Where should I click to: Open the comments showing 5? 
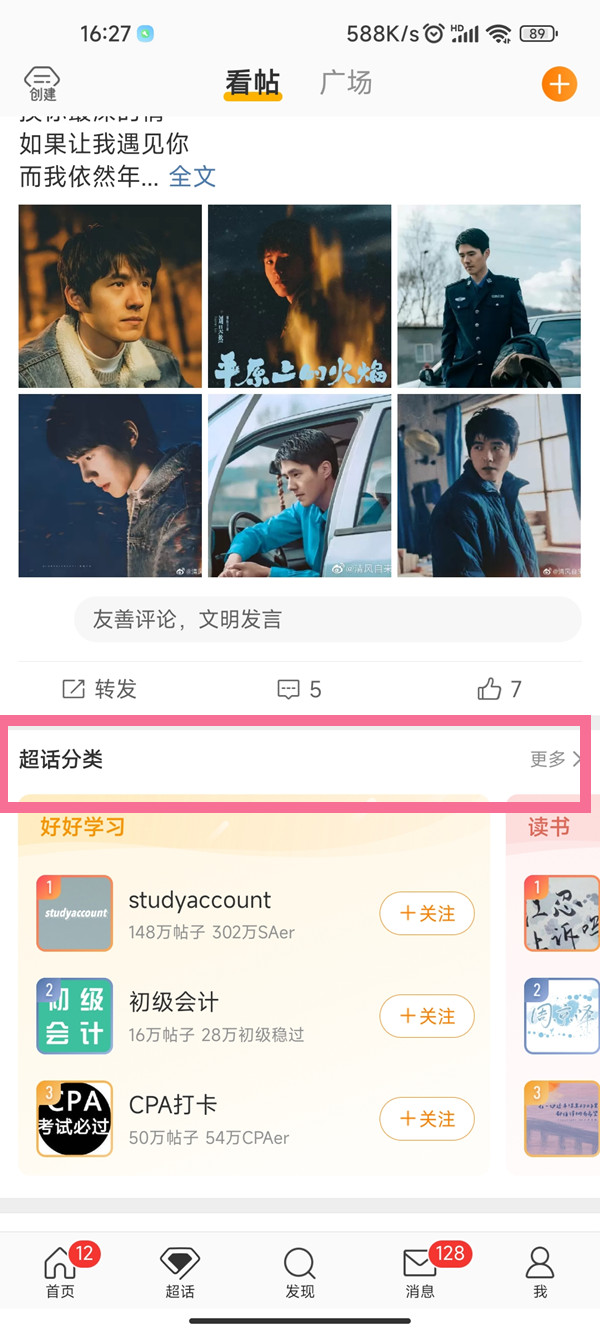[299, 689]
